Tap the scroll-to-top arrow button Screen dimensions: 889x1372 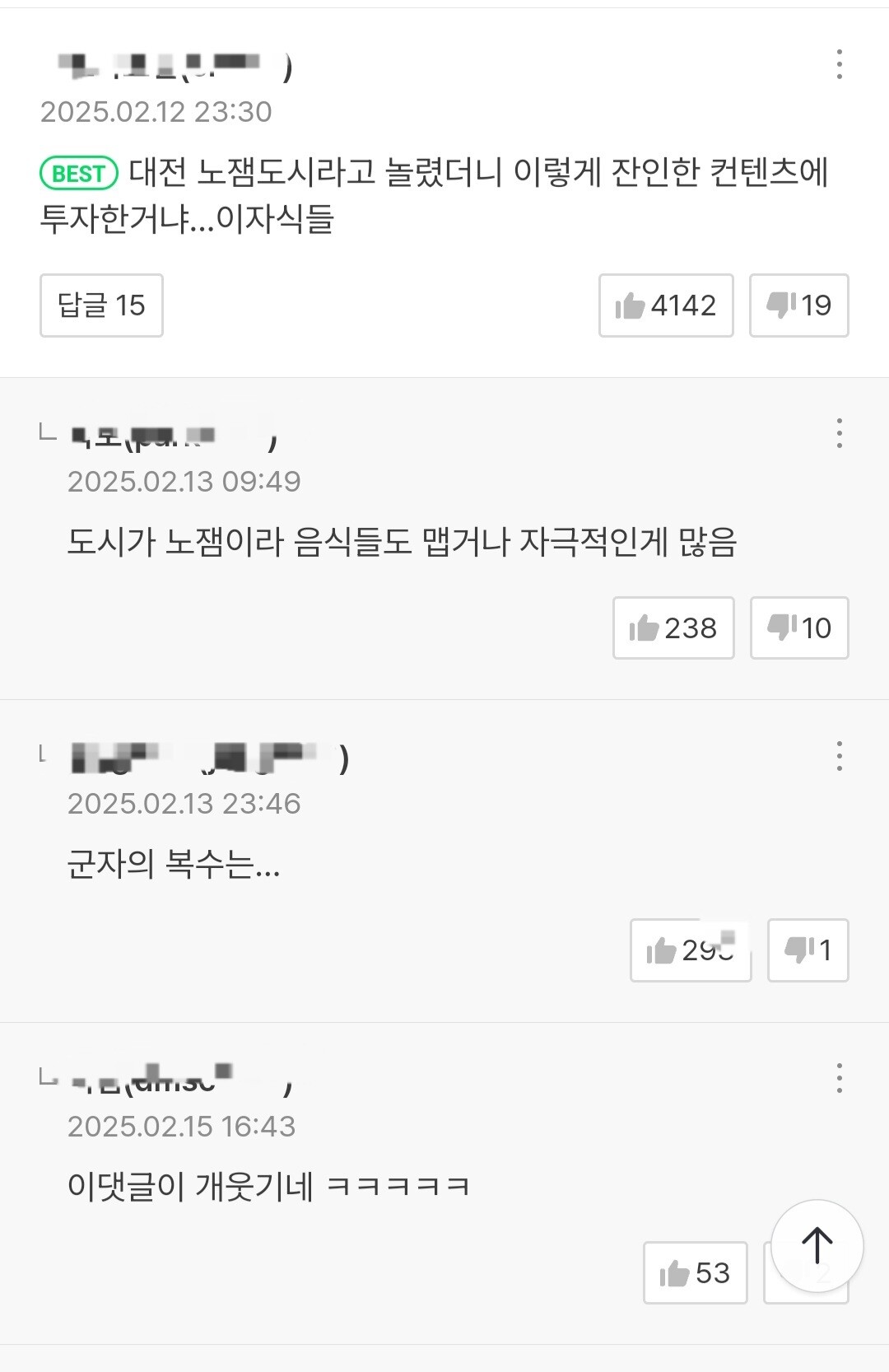[817, 1246]
